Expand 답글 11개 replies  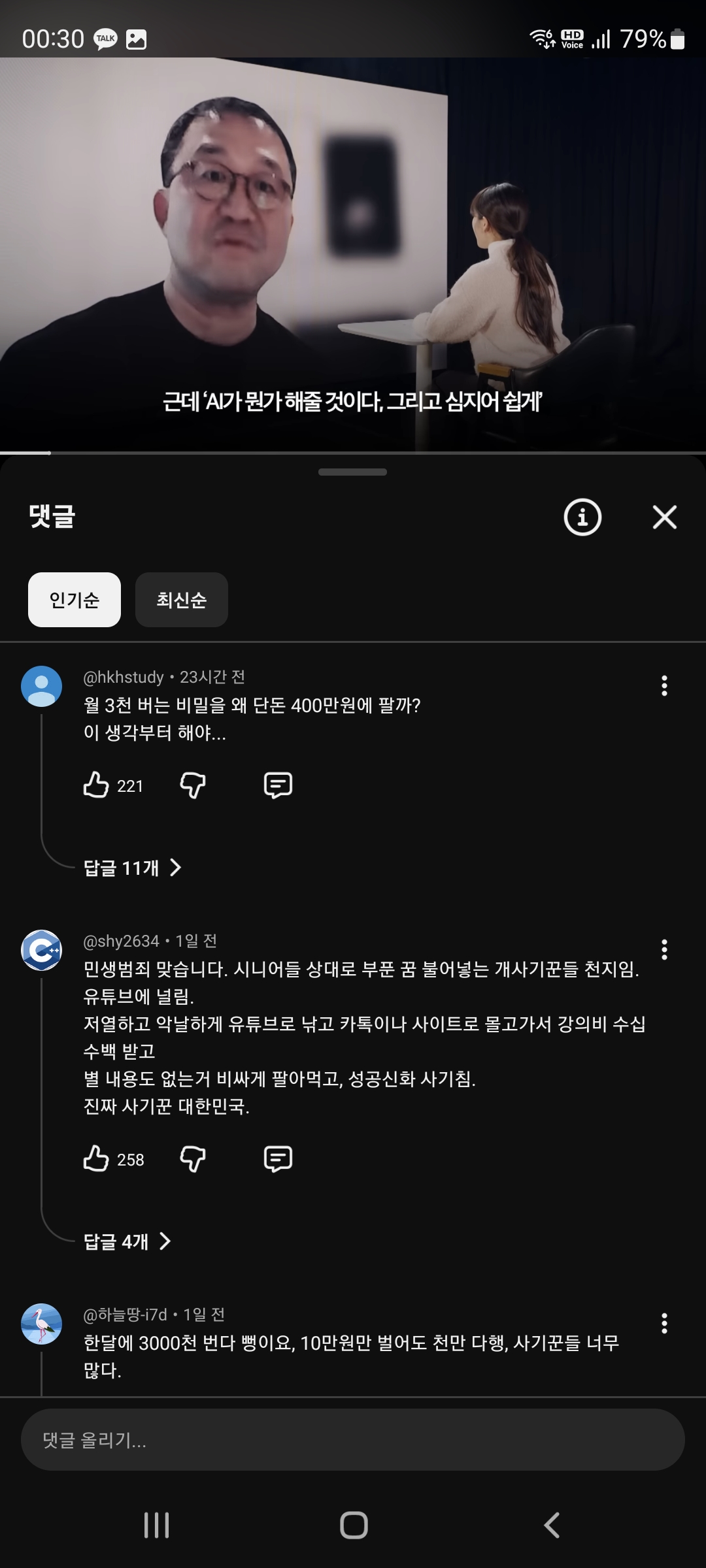tap(132, 868)
